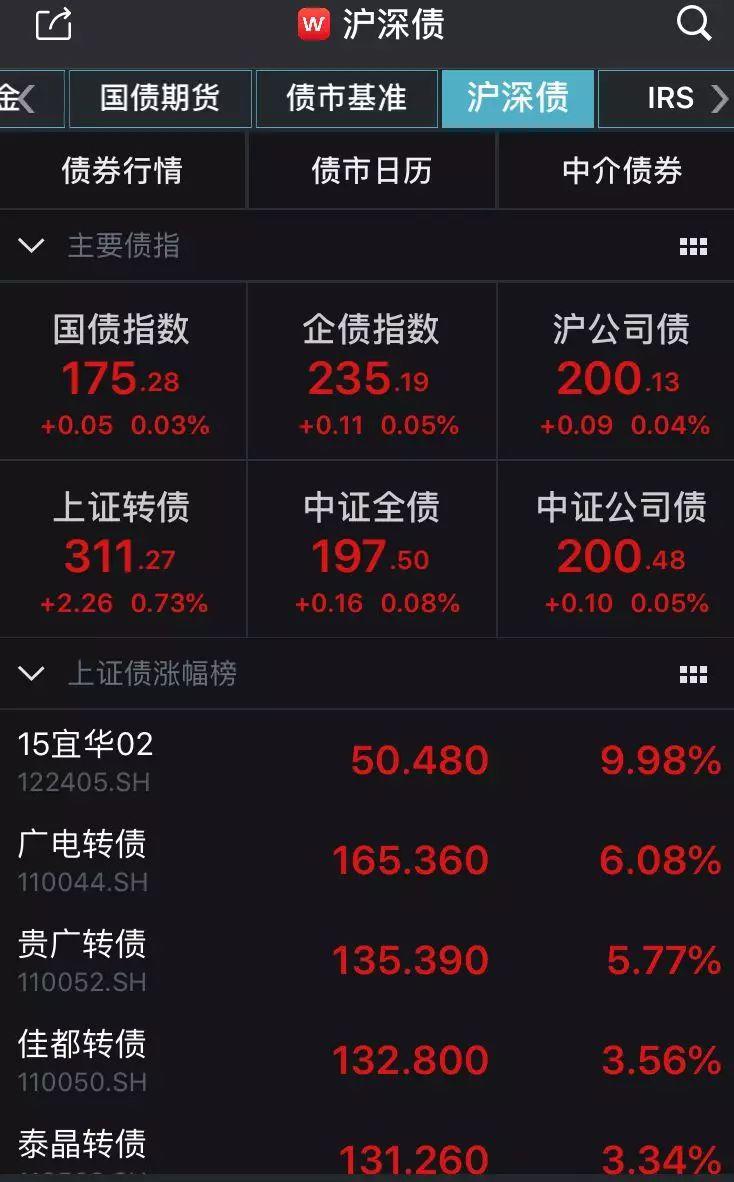Open the 国债指数 index card

[x=123, y=372]
